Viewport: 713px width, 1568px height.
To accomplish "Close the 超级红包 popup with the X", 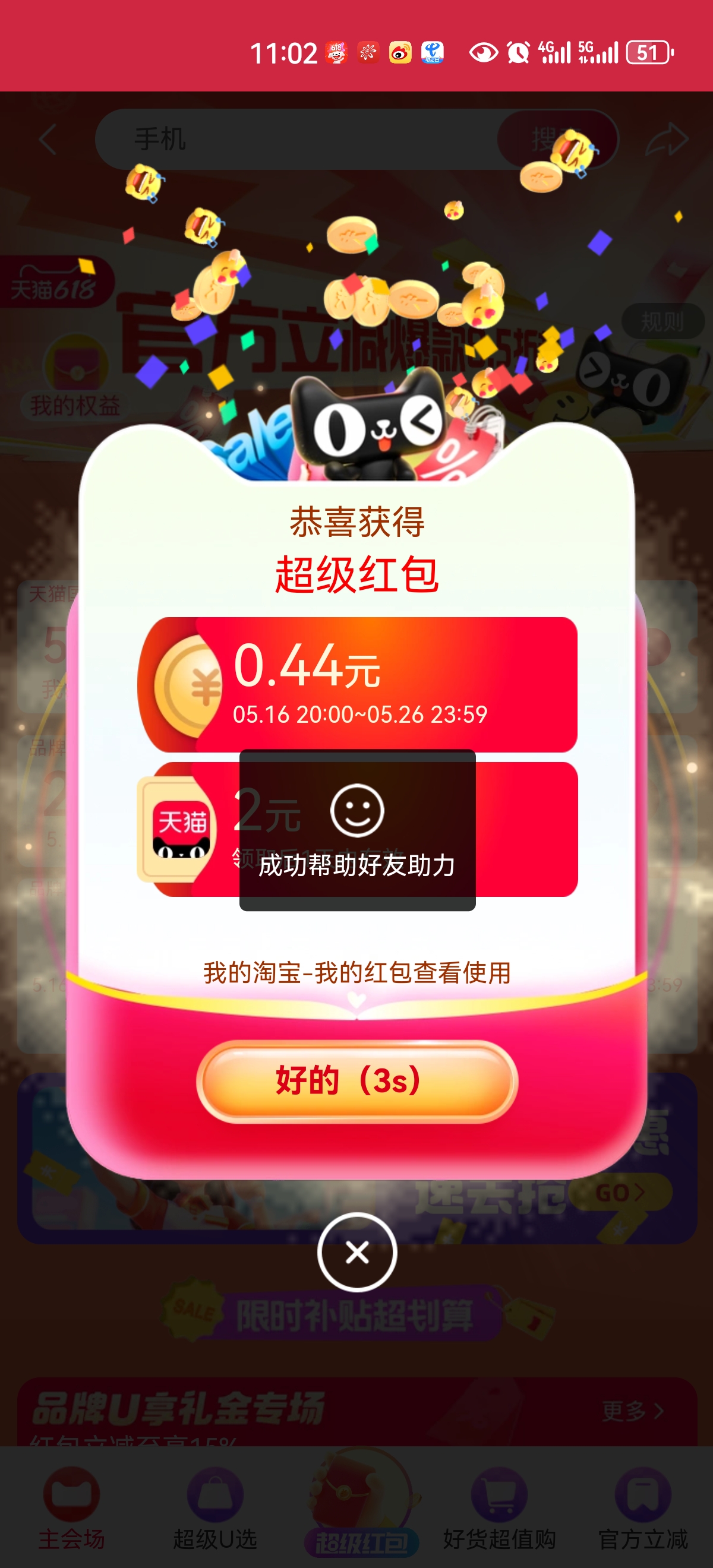I will (x=357, y=1252).
